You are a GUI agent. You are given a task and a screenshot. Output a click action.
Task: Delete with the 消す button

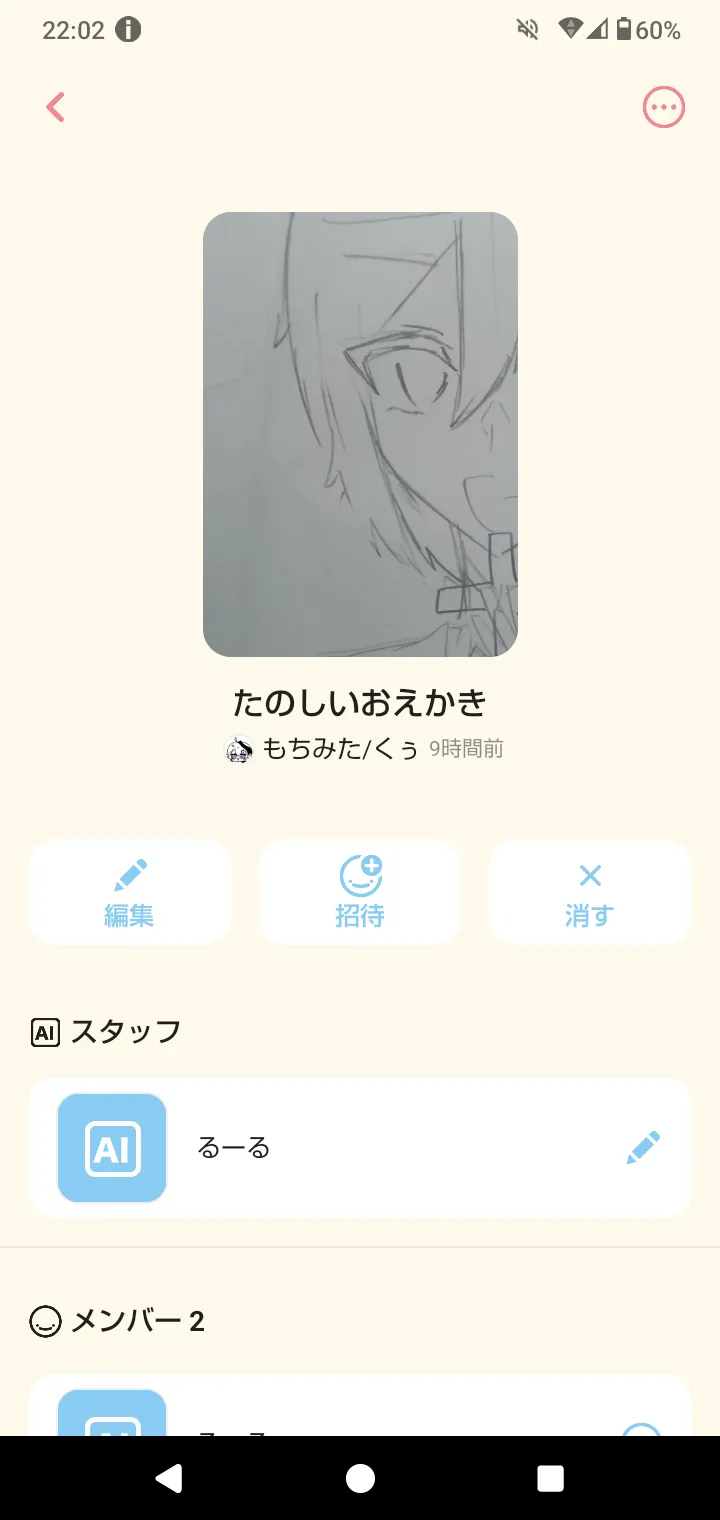(x=590, y=893)
